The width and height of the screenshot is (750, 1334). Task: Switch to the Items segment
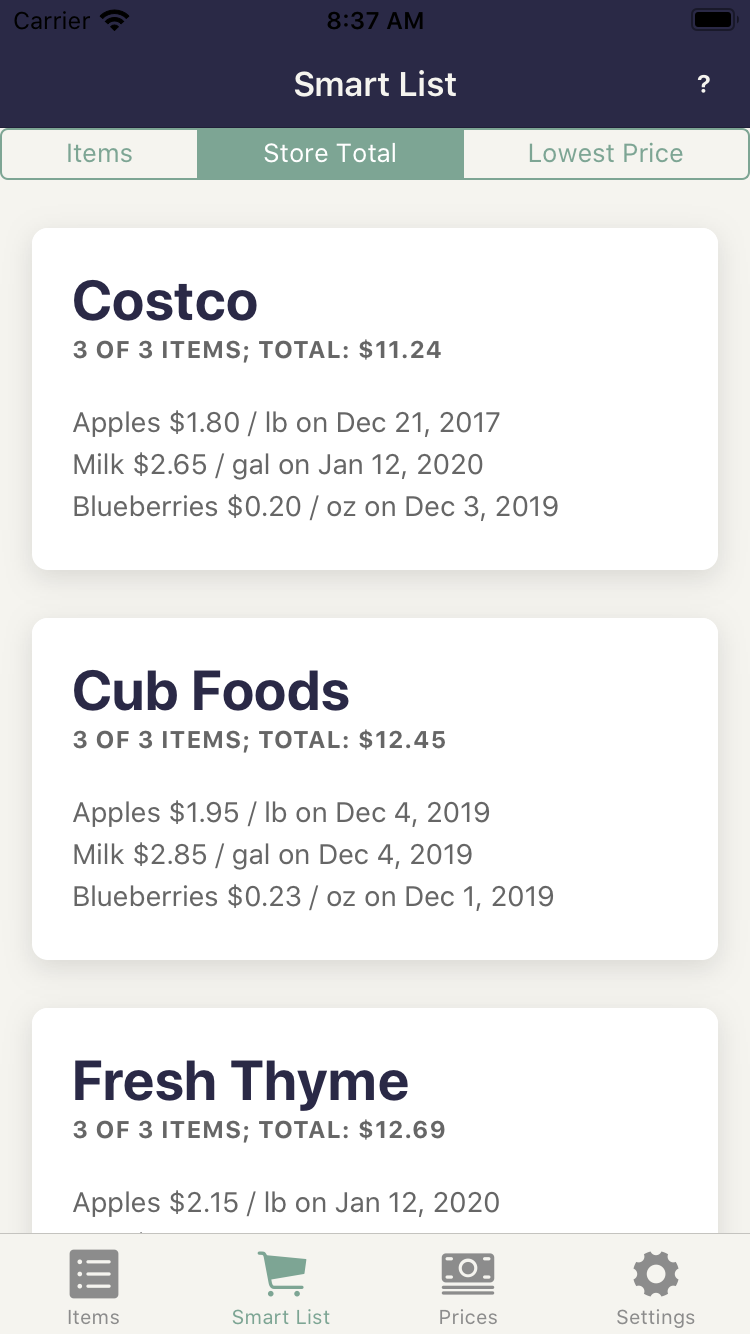coord(99,154)
